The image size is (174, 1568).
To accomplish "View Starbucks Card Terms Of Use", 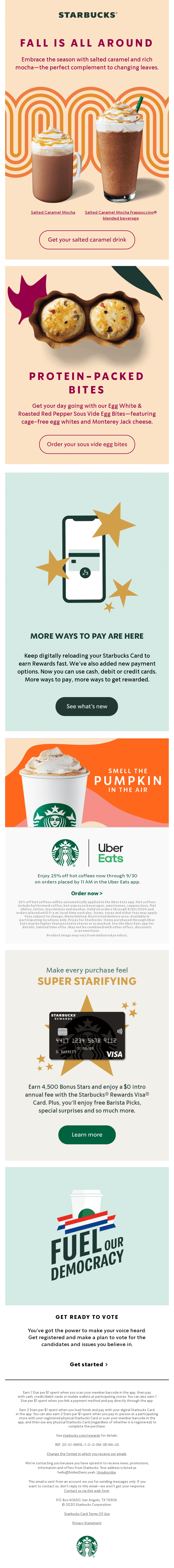I will (x=87, y=1513).
